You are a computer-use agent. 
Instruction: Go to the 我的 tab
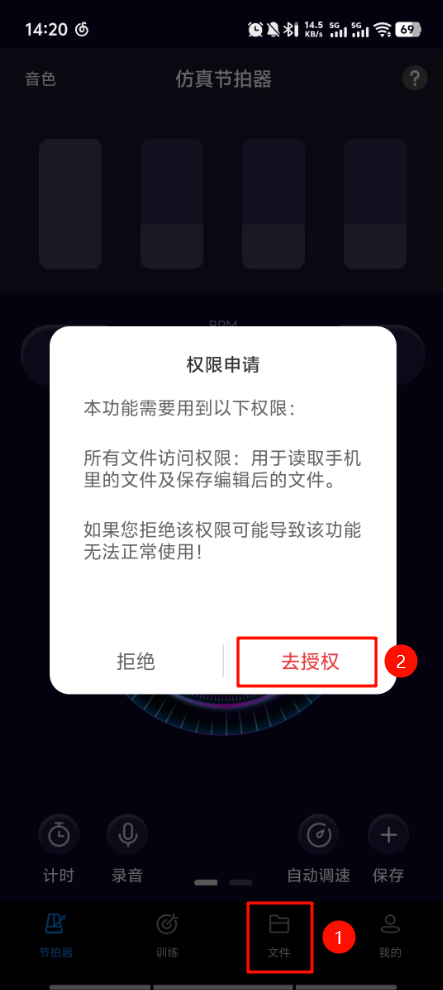[x=391, y=936]
